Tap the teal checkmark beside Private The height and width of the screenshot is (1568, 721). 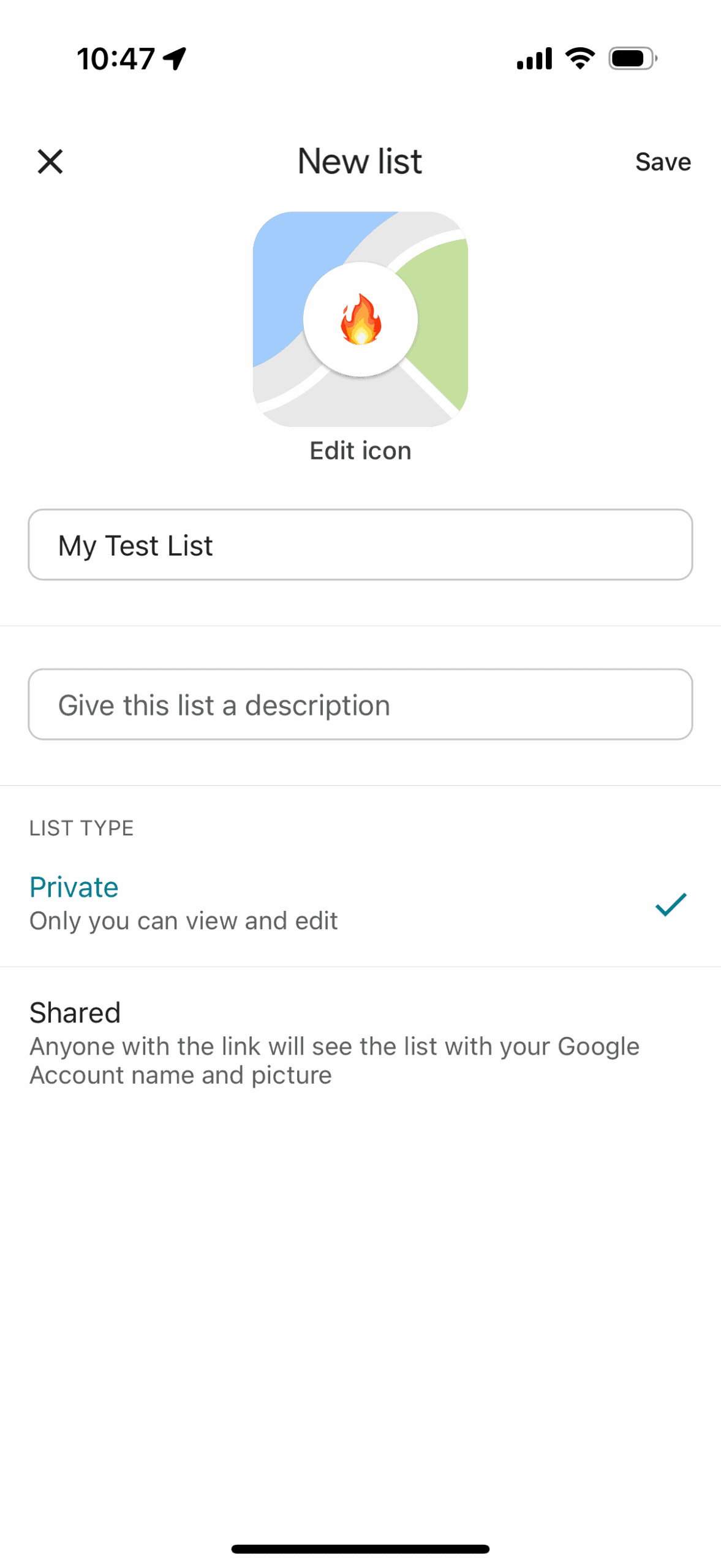click(x=670, y=903)
